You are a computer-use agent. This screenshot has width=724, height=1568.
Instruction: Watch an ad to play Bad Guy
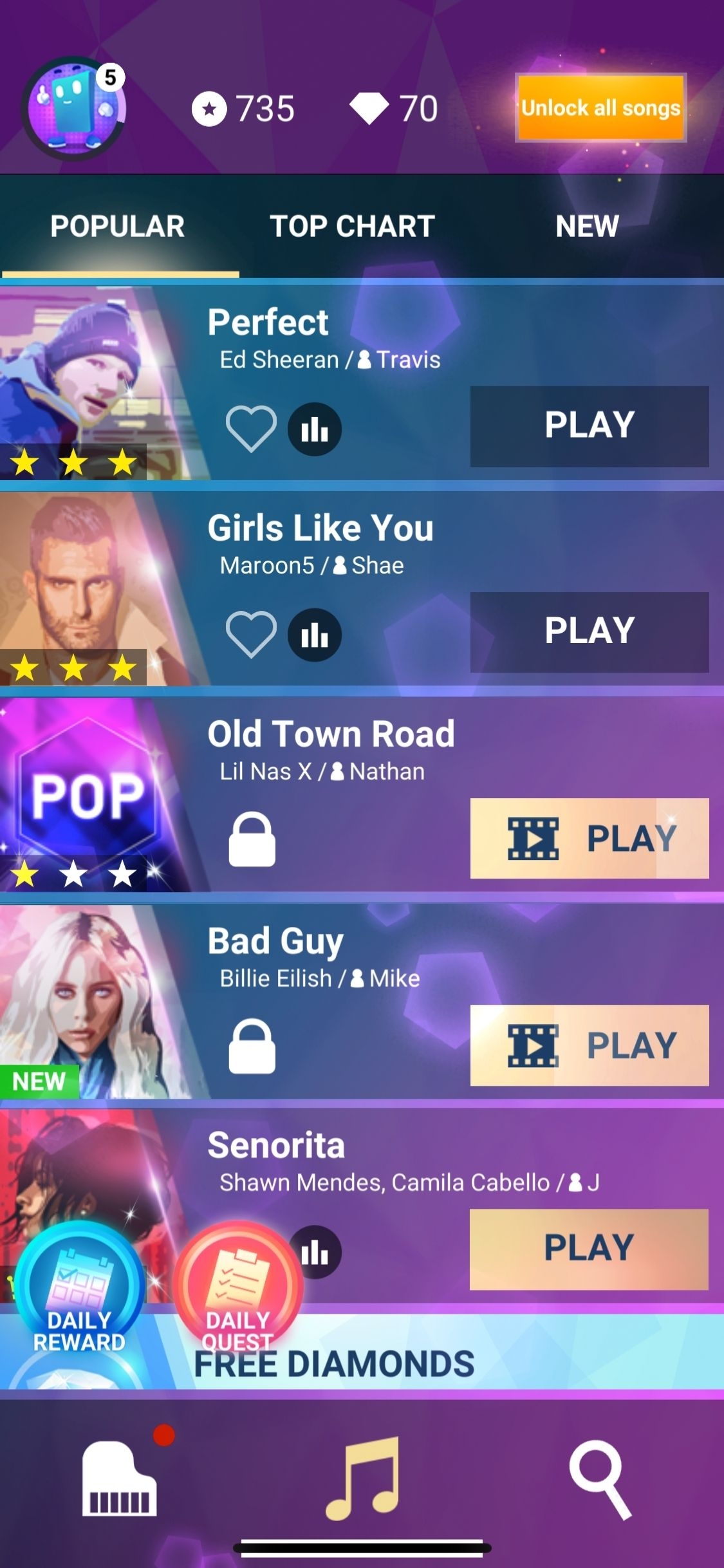click(589, 1045)
